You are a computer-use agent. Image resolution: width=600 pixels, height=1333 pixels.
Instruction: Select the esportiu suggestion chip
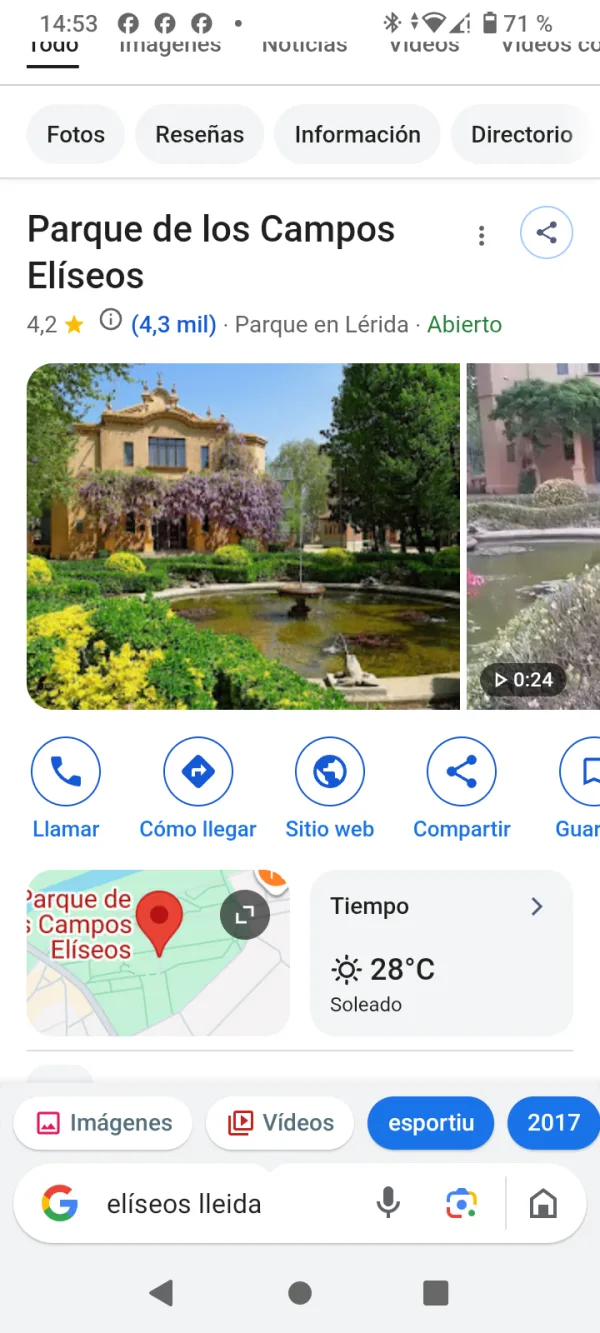click(x=431, y=1123)
